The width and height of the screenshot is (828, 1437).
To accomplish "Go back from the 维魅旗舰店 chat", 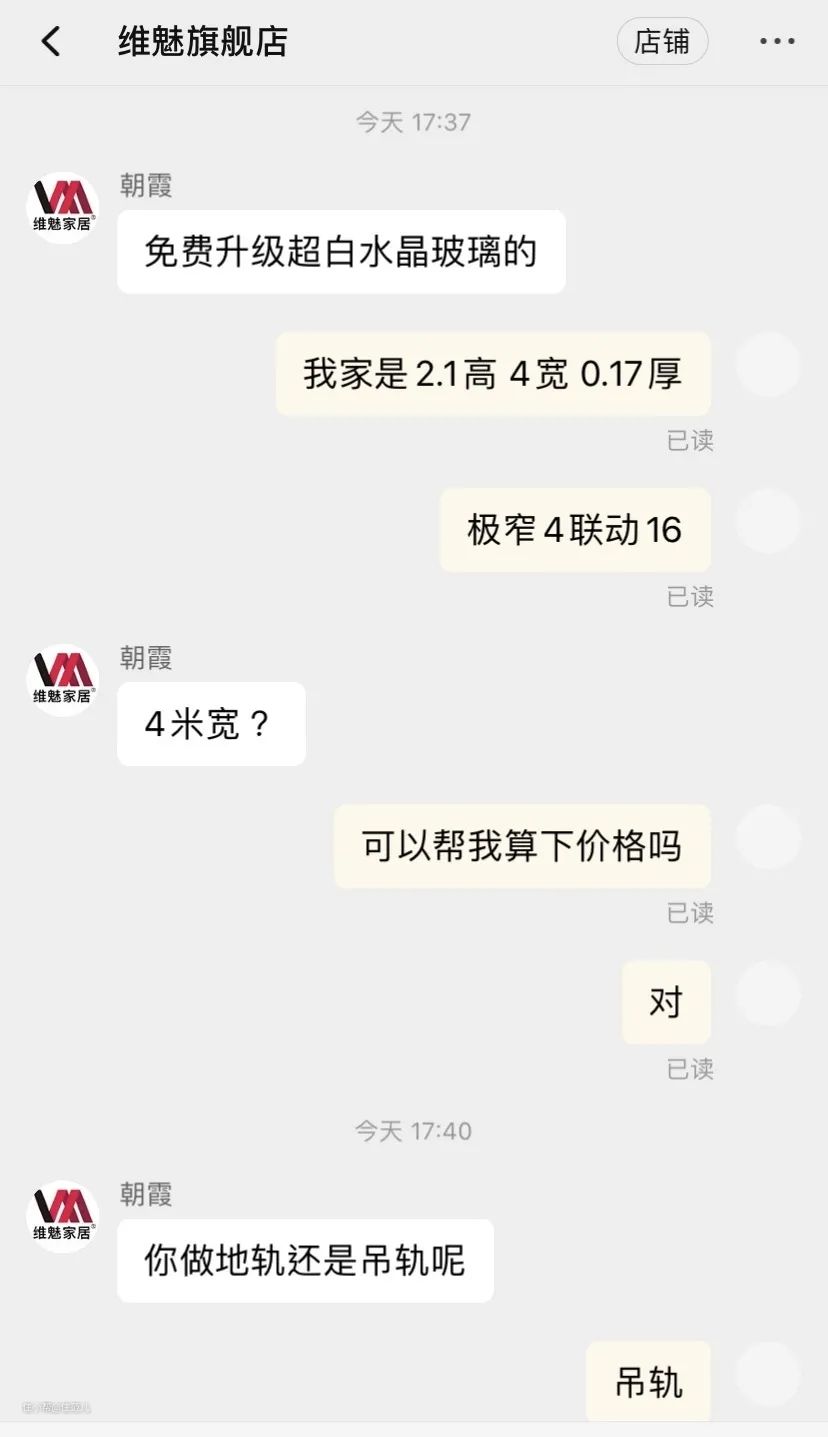I will pos(50,42).
